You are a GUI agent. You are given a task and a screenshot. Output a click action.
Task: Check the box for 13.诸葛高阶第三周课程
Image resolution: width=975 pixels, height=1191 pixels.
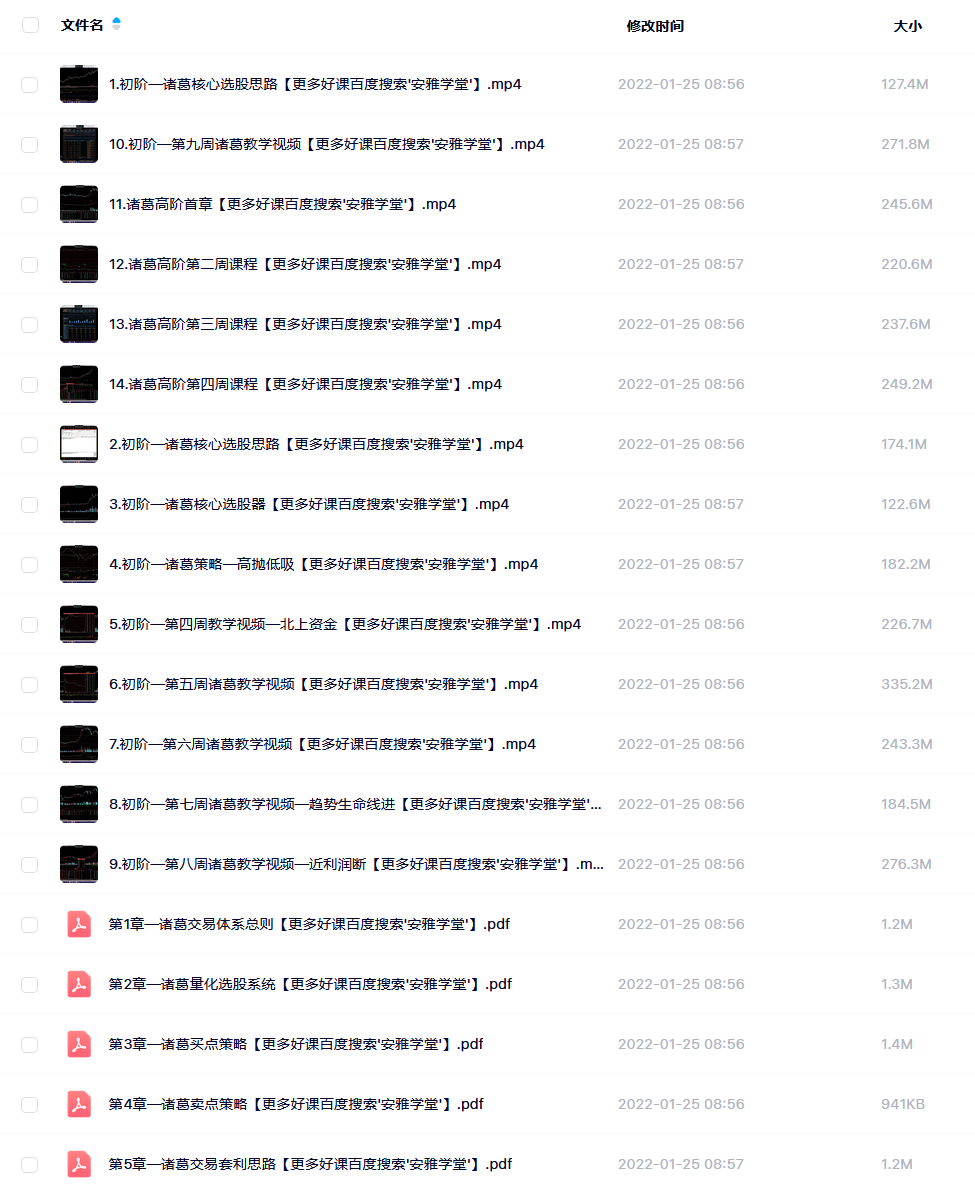tap(30, 324)
